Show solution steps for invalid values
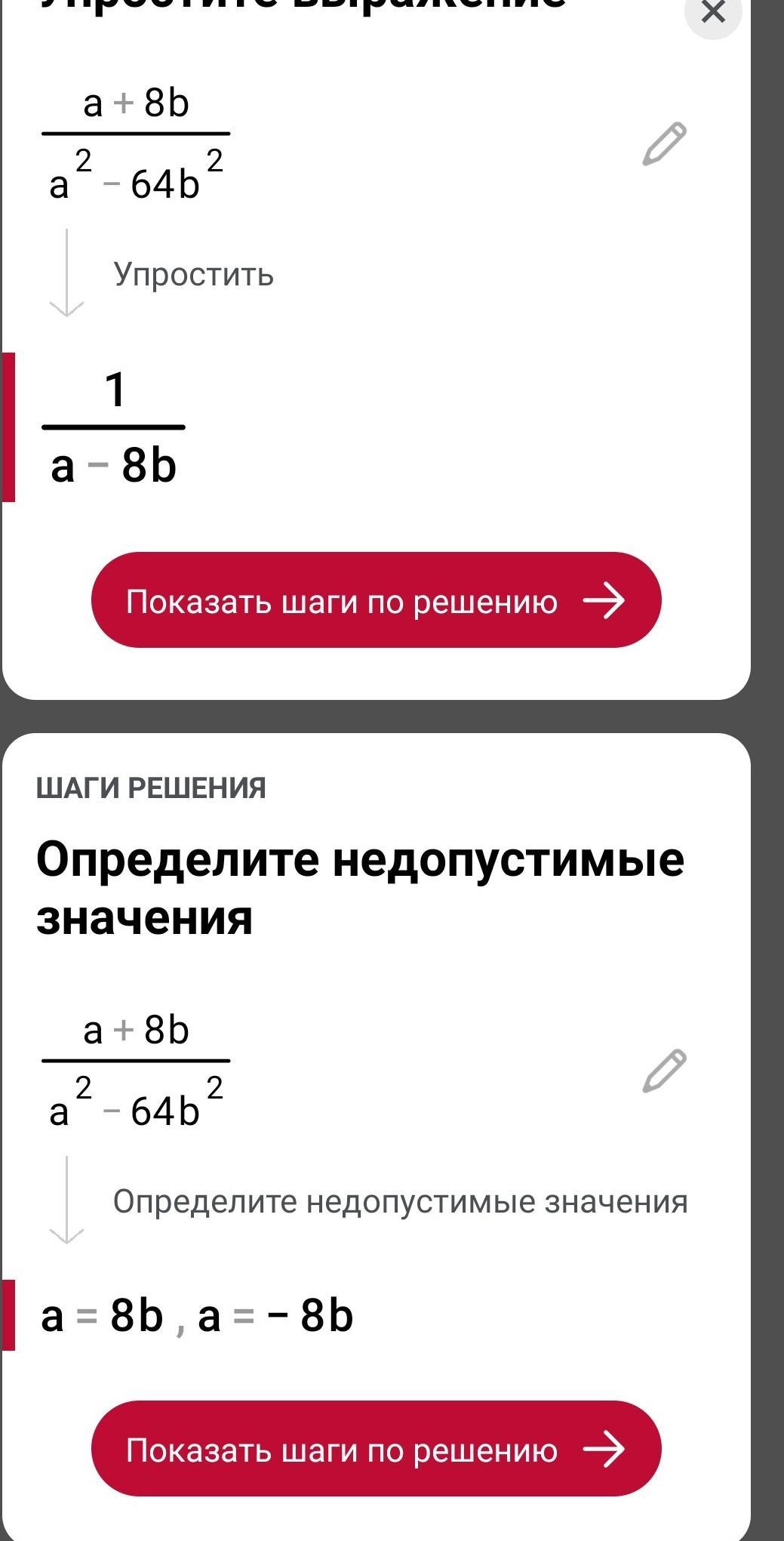 point(376,1450)
